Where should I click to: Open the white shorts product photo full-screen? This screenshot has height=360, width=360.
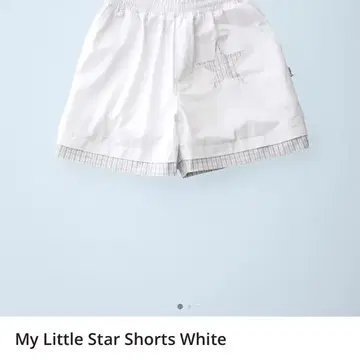180,158
